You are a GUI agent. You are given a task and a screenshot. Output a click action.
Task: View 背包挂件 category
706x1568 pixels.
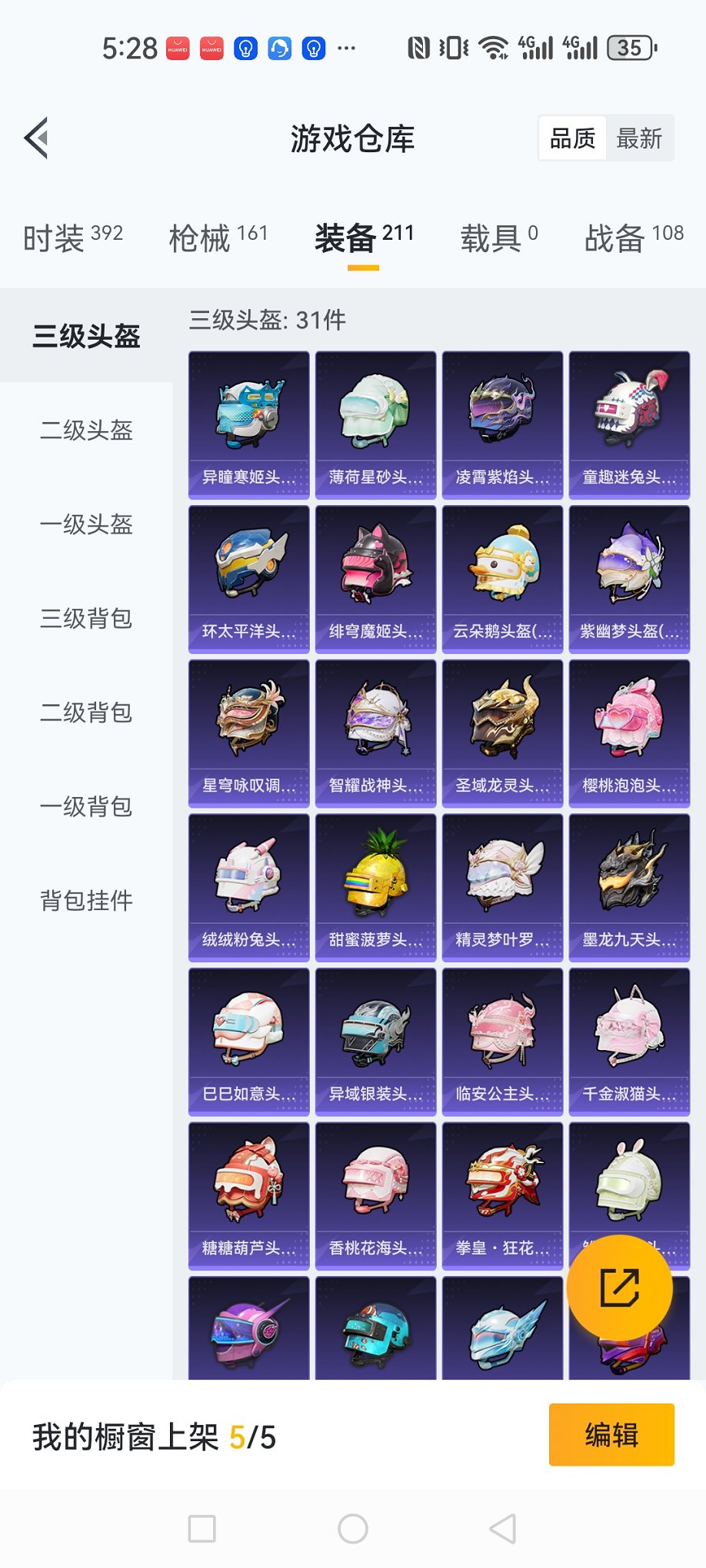pos(86,900)
